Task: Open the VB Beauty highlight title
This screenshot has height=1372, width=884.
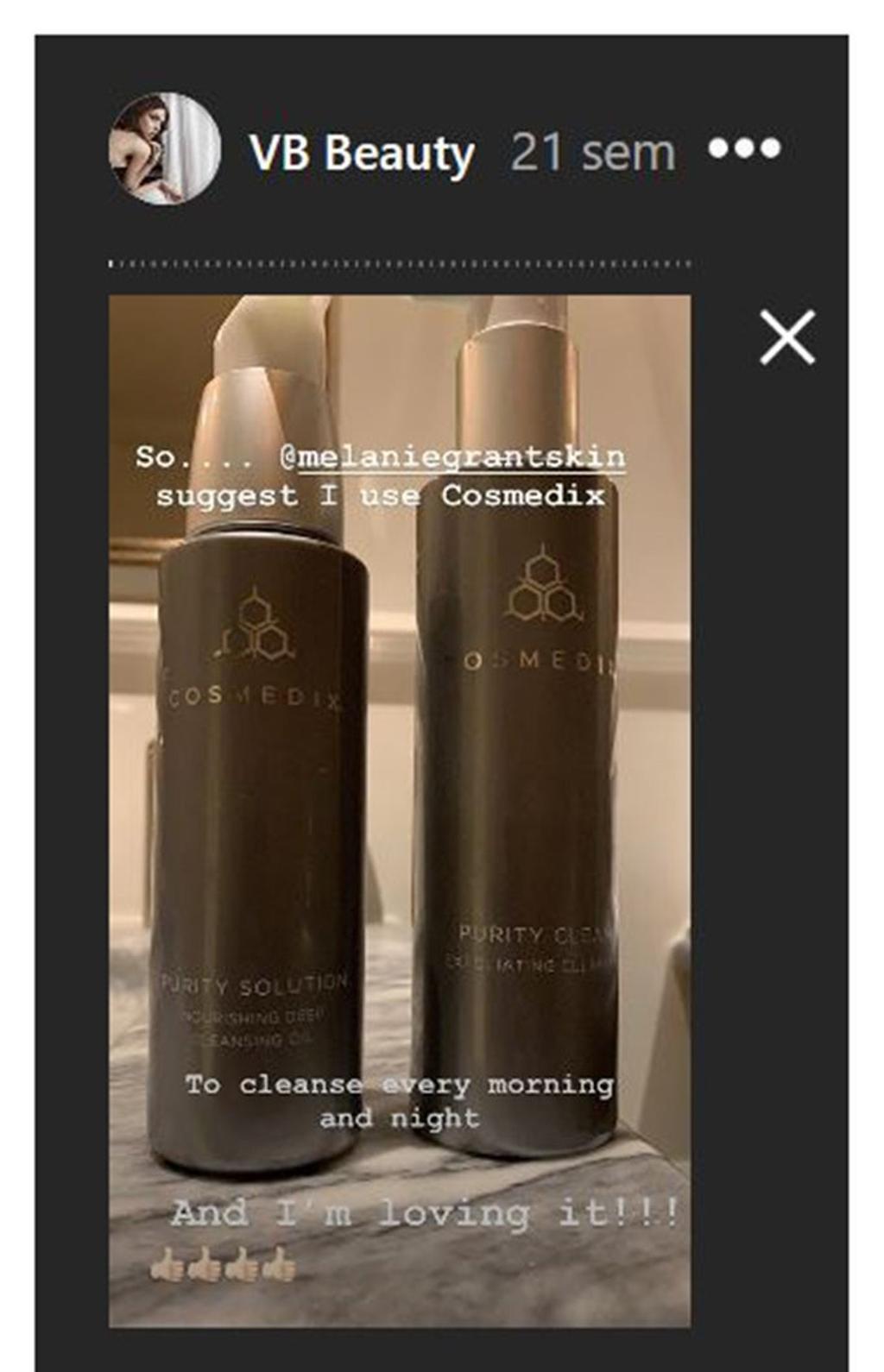Action: tap(362, 154)
